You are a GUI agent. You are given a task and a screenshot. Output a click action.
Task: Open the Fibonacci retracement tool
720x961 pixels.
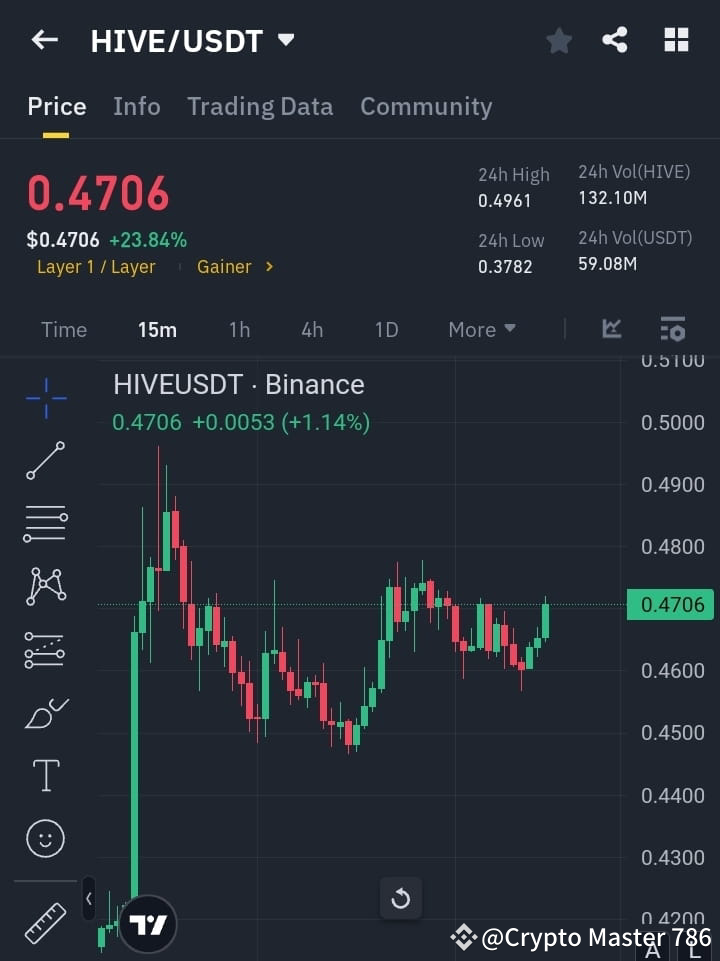point(44,524)
